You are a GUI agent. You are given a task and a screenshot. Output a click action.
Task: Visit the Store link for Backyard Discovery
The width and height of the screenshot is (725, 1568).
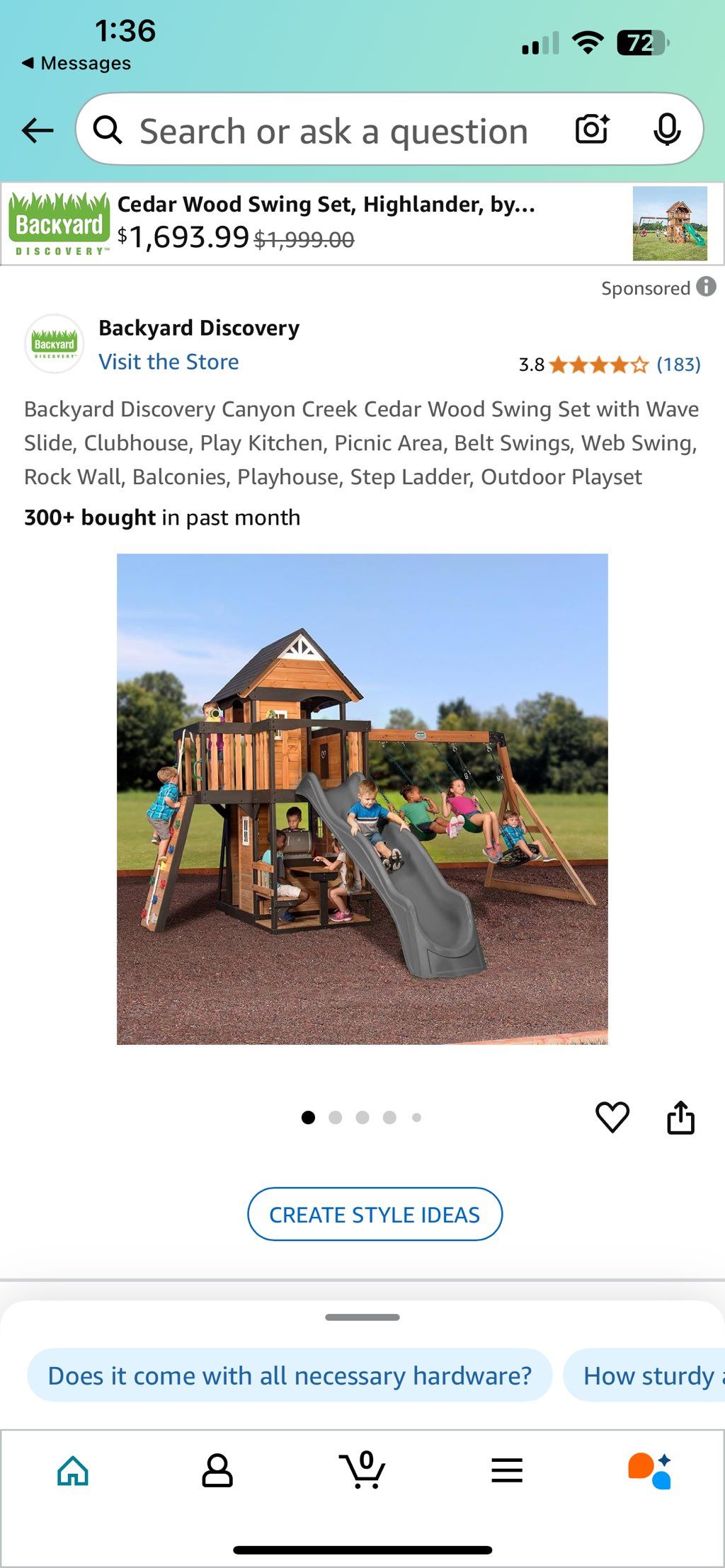(169, 362)
